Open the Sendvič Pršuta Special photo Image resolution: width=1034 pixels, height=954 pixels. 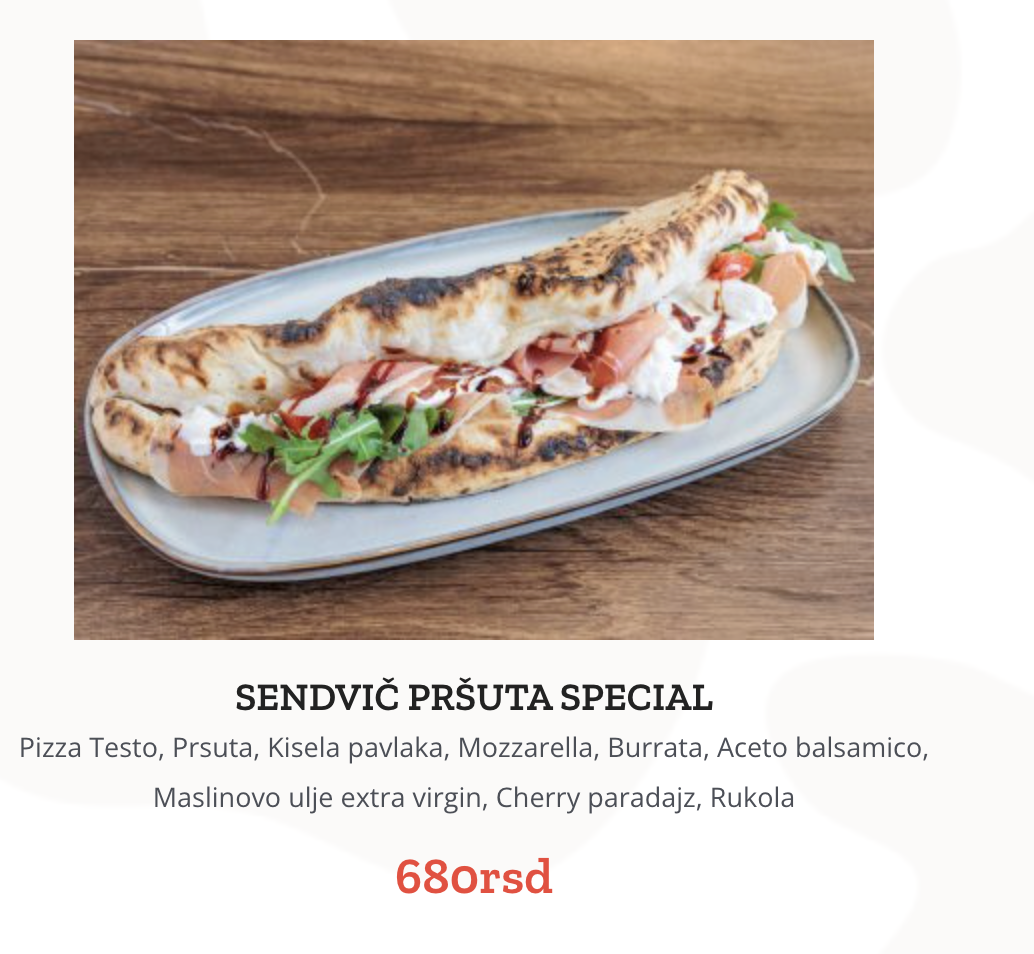tap(473, 340)
